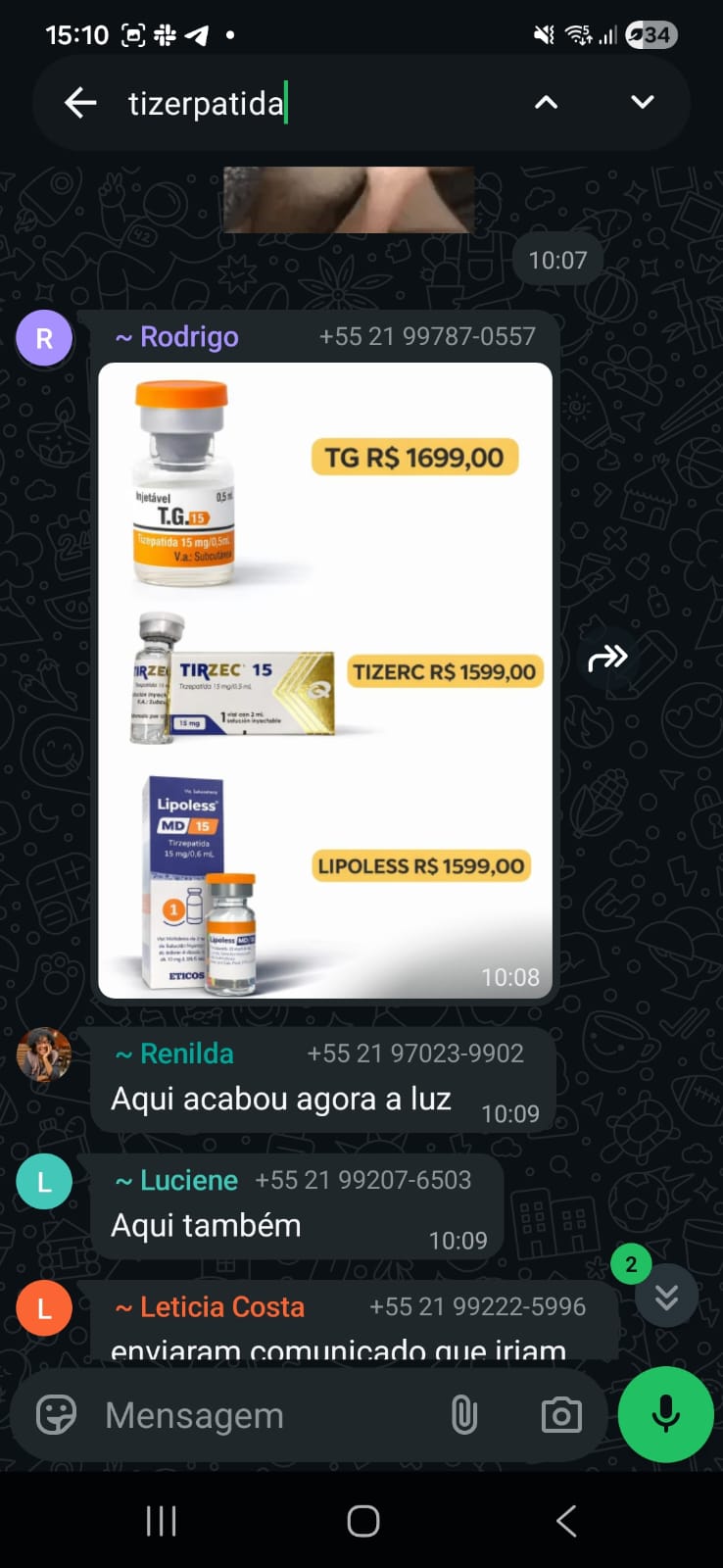Image resolution: width=723 pixels, height=1568 pixels.
Task: Open Renilda's profile photo
Action: click(44, 1054)
